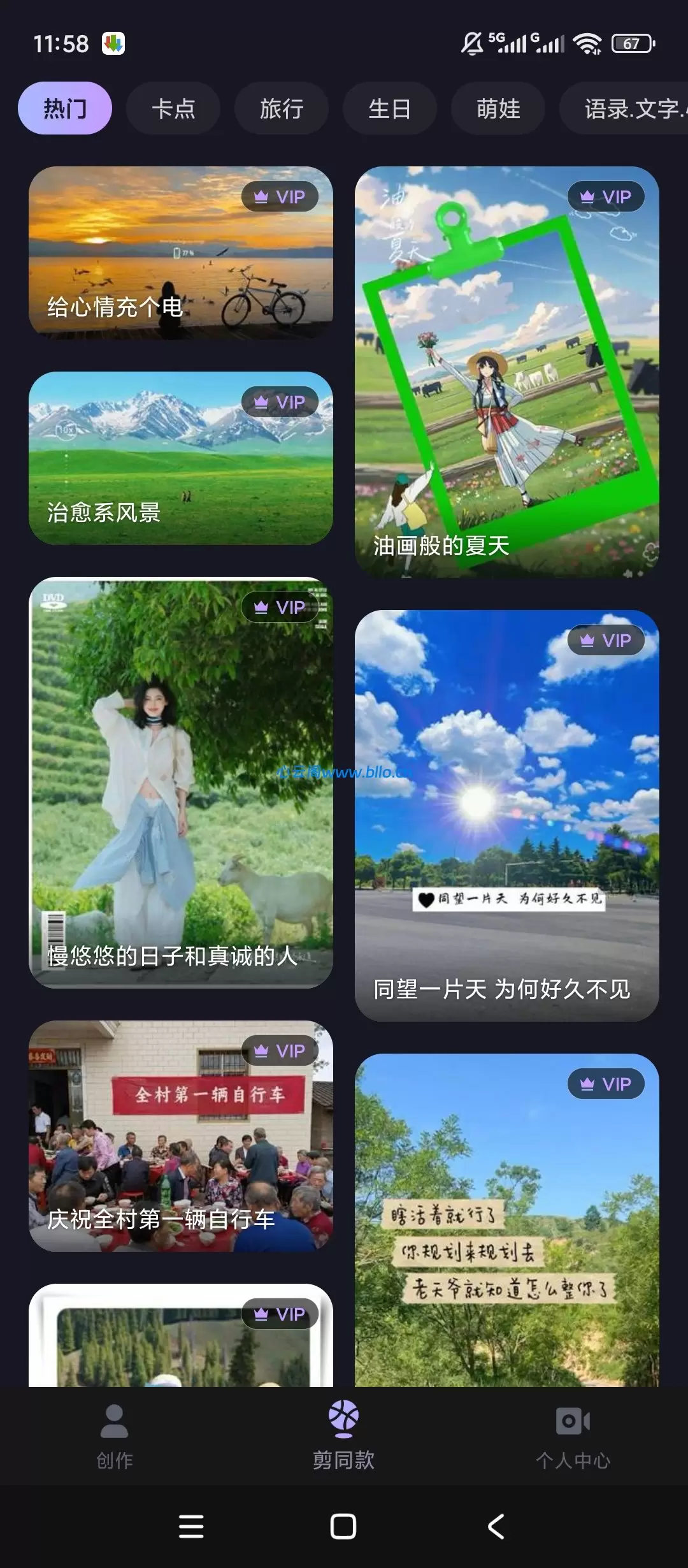Open the 庆祝全村第一辆自行车 template
This screenshot has width=688, height=1568.
pos(181,1136)
